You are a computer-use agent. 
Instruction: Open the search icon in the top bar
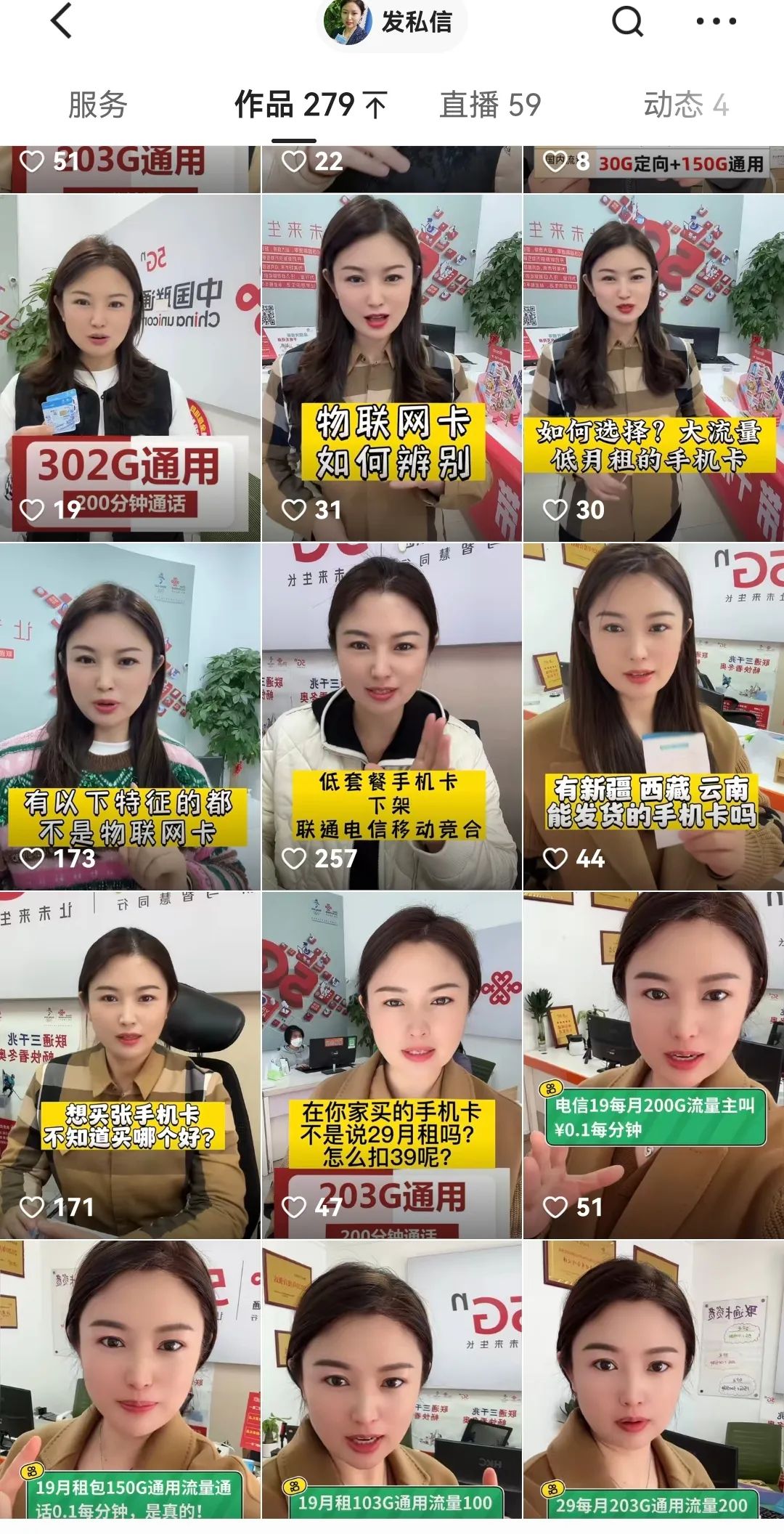click(627, 22)
